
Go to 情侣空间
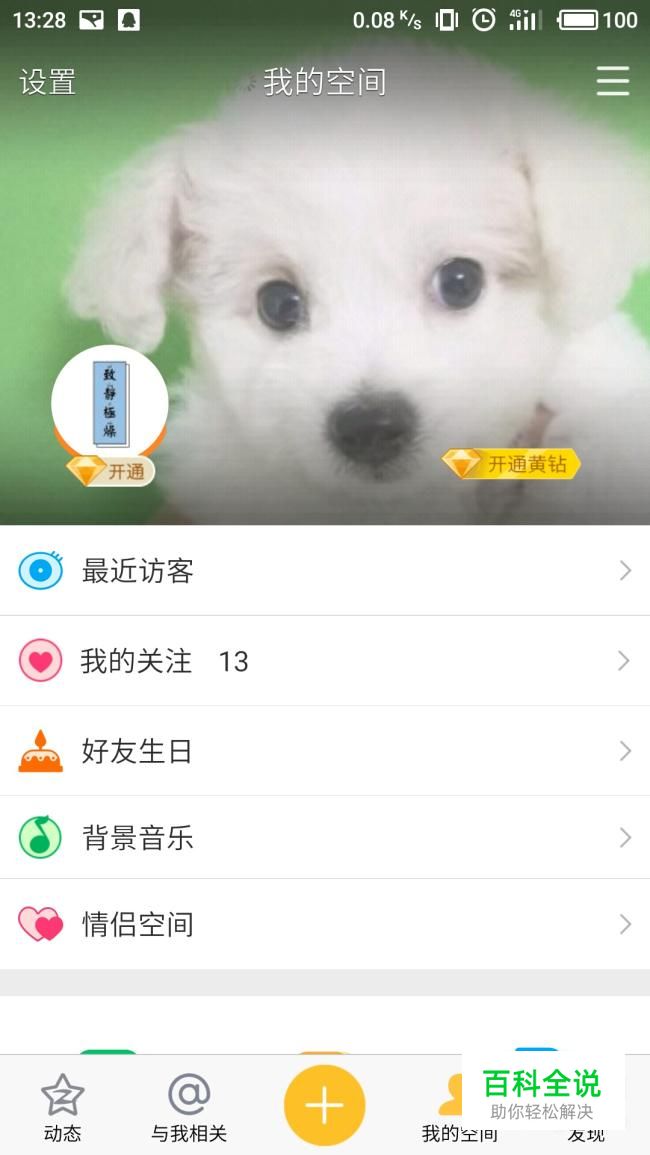[325, 924]
